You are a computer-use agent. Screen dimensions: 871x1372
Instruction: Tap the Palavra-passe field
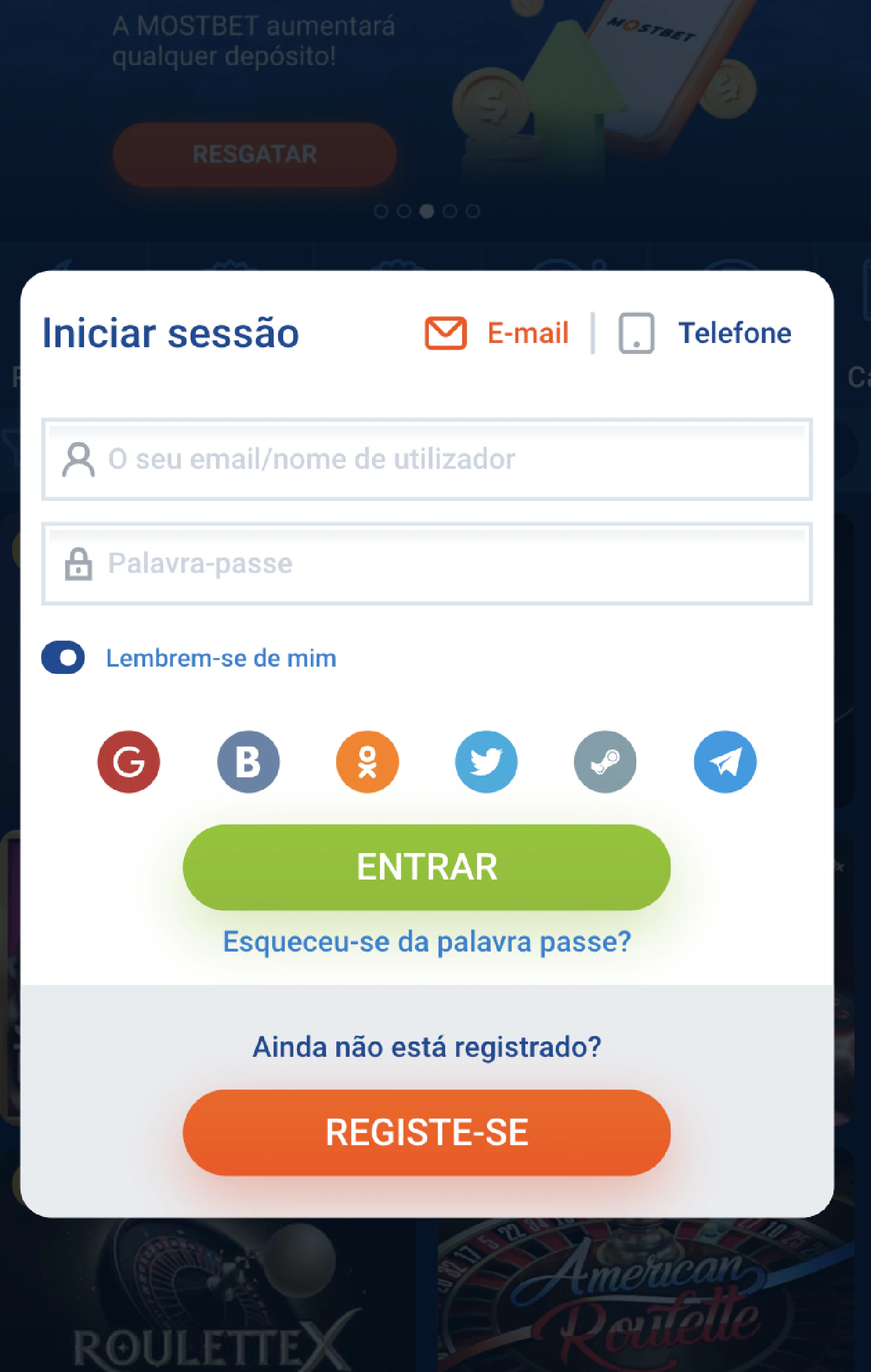[x=426, y=564]
